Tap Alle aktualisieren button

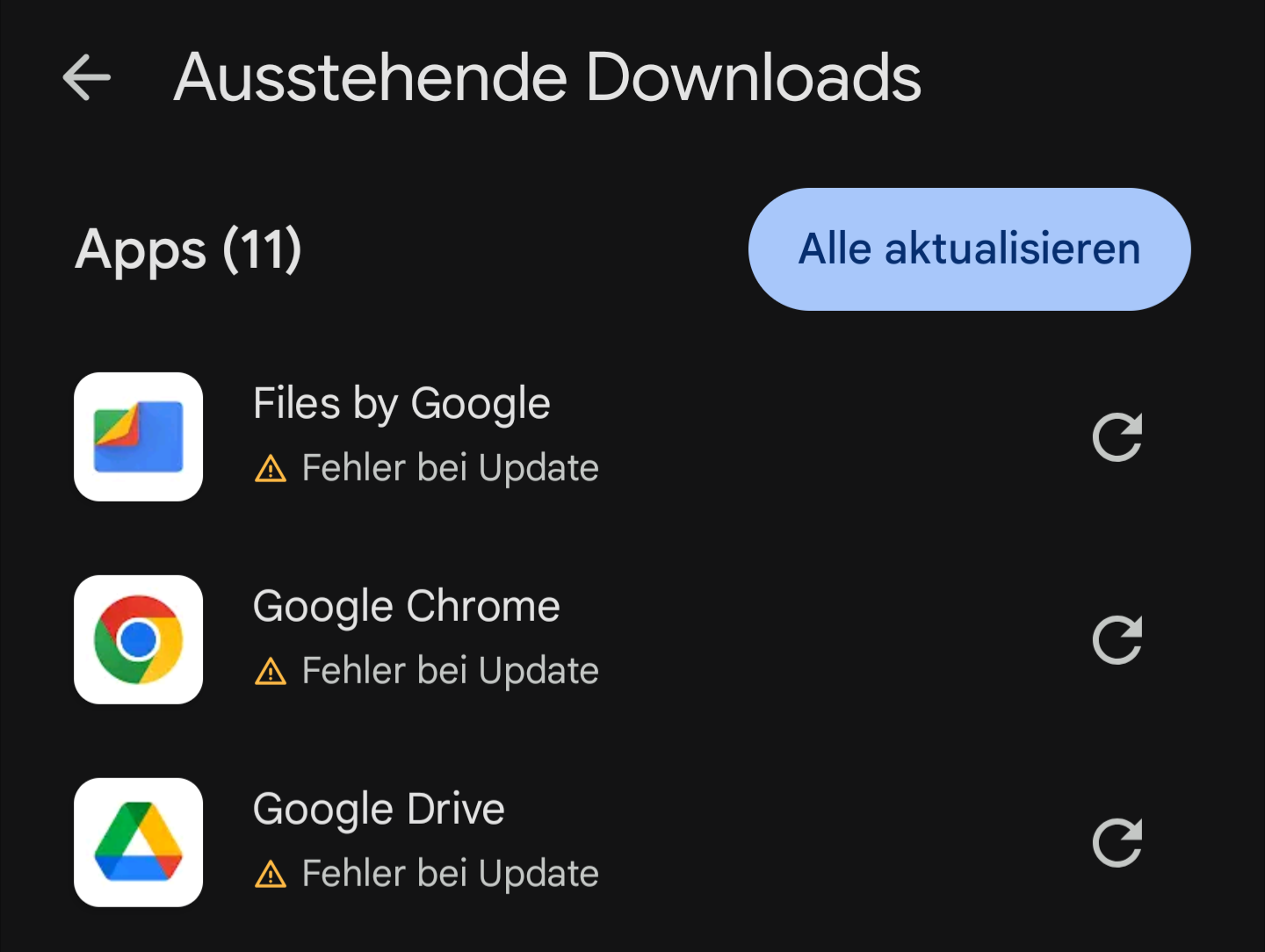pos(969,249)
